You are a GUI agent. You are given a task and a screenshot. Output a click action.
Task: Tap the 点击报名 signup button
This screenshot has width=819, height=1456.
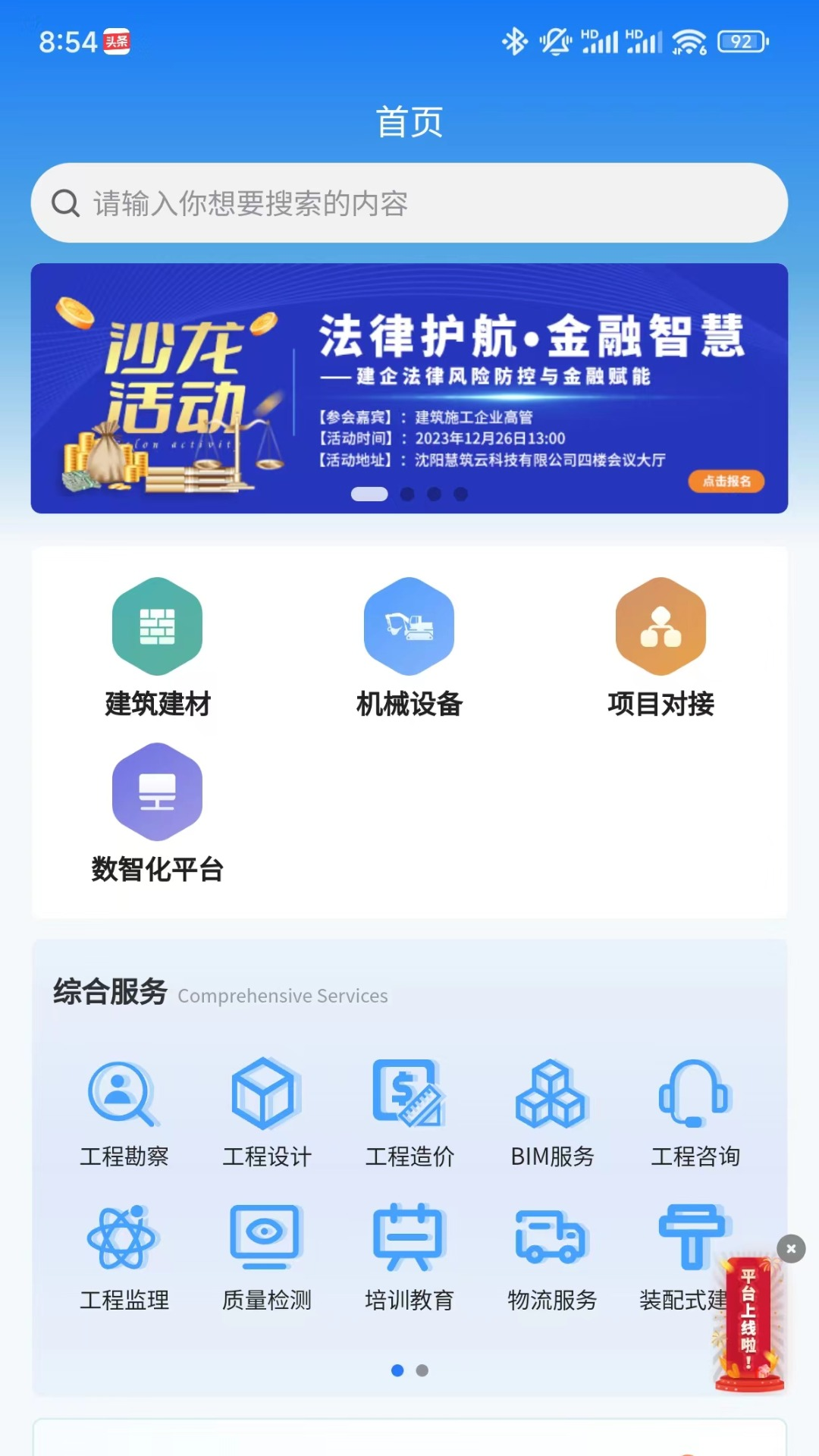click(726, 482)
